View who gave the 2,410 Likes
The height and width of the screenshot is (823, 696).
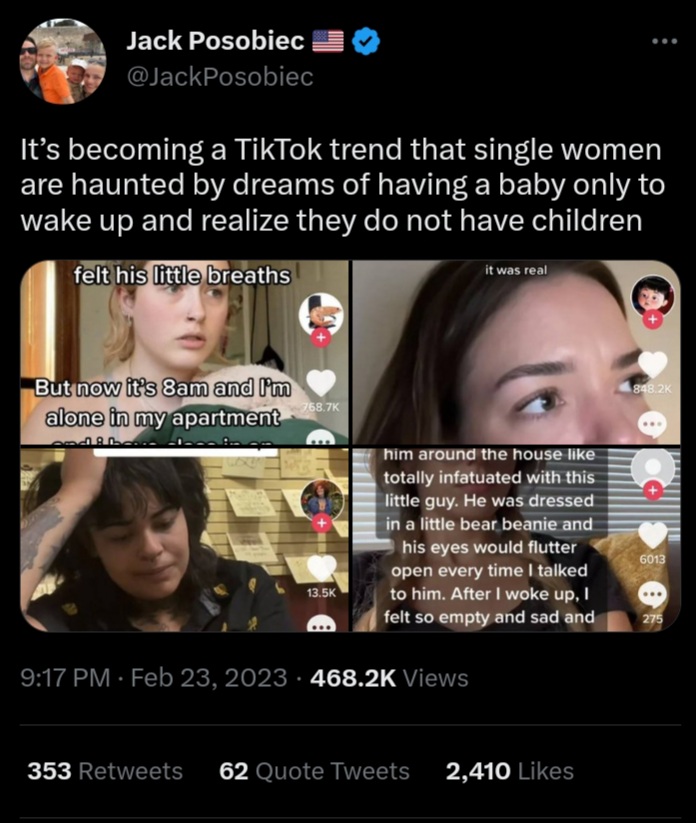click(x=510, y=771)
